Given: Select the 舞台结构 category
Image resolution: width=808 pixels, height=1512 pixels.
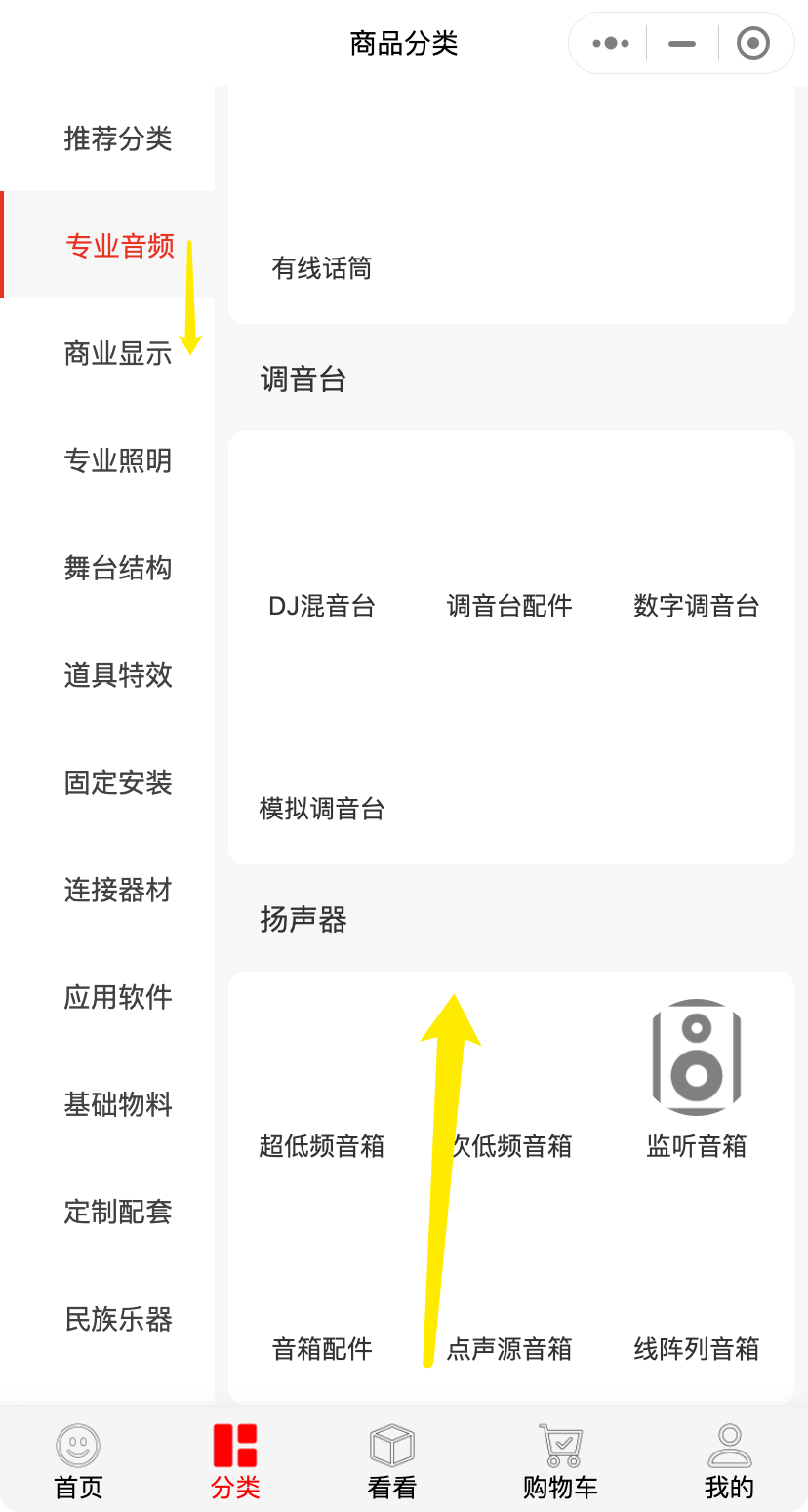Looking at the screenshot, I should [118, 568].
